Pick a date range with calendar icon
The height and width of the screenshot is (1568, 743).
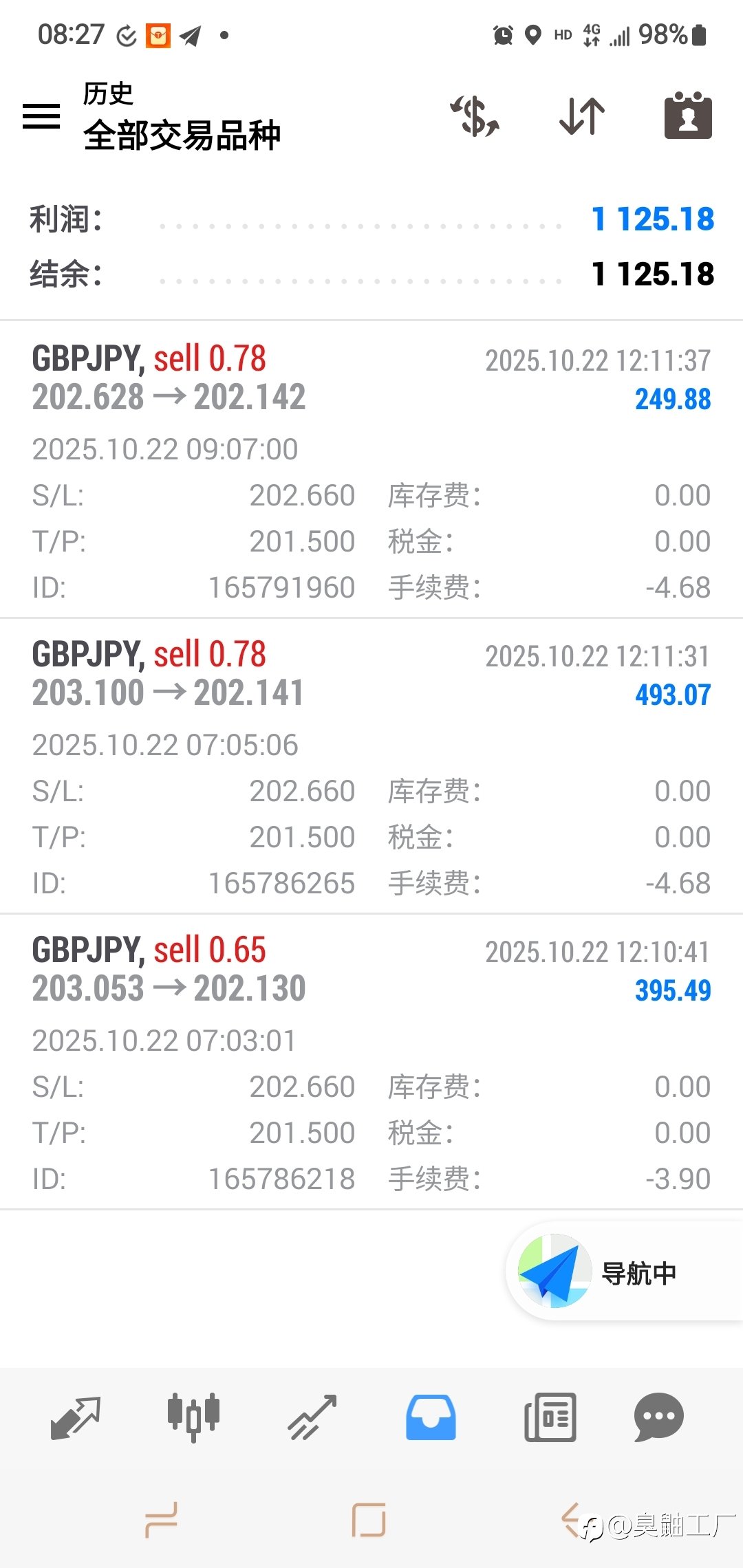coord(687,116)
